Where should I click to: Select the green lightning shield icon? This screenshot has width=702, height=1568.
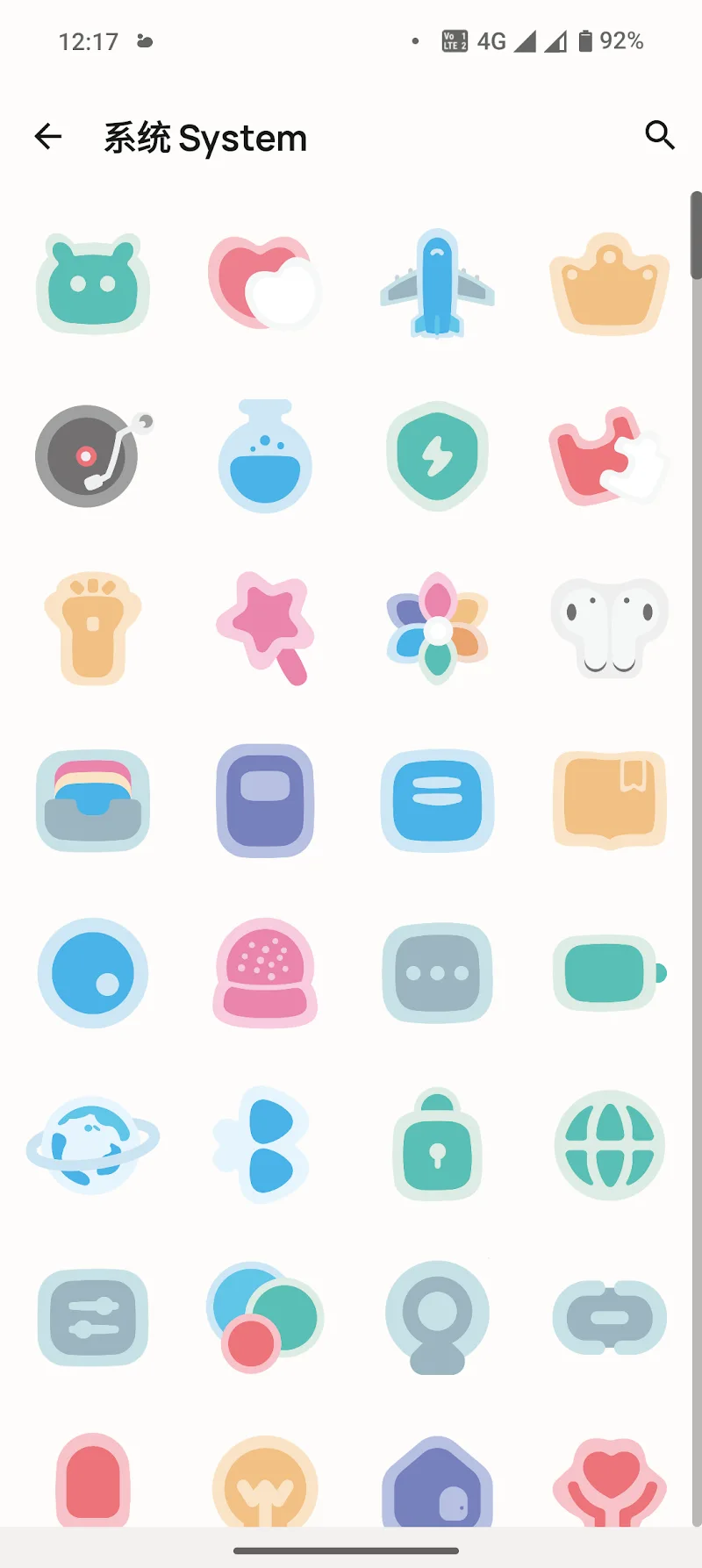pos(437,456)
